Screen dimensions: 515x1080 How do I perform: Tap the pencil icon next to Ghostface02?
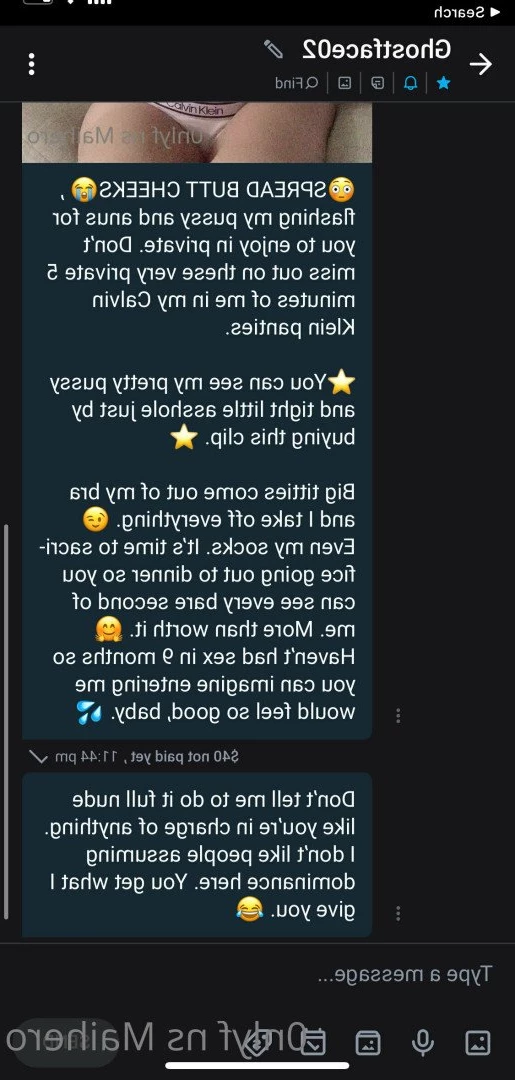(x=273, y=49)
